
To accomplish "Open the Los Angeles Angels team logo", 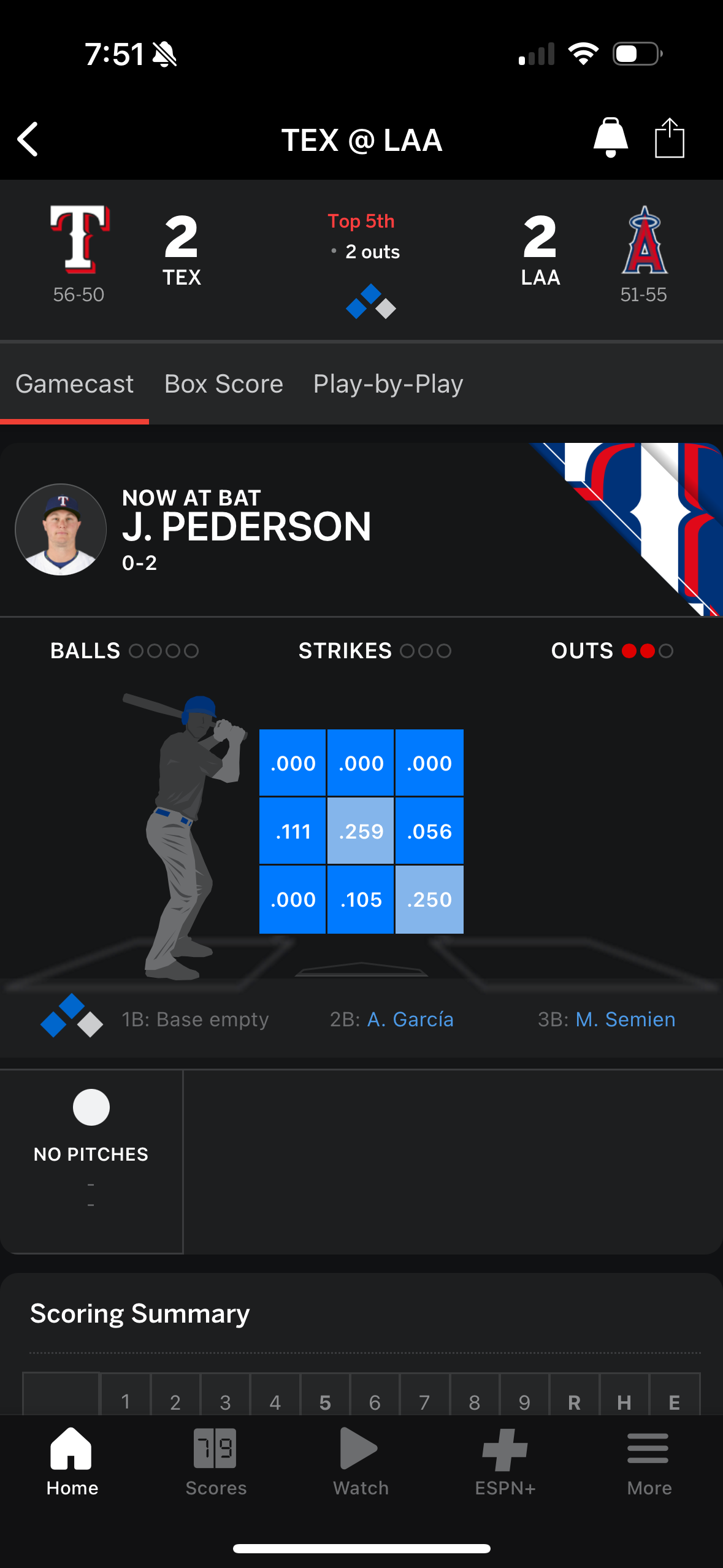I will (644, 240).
